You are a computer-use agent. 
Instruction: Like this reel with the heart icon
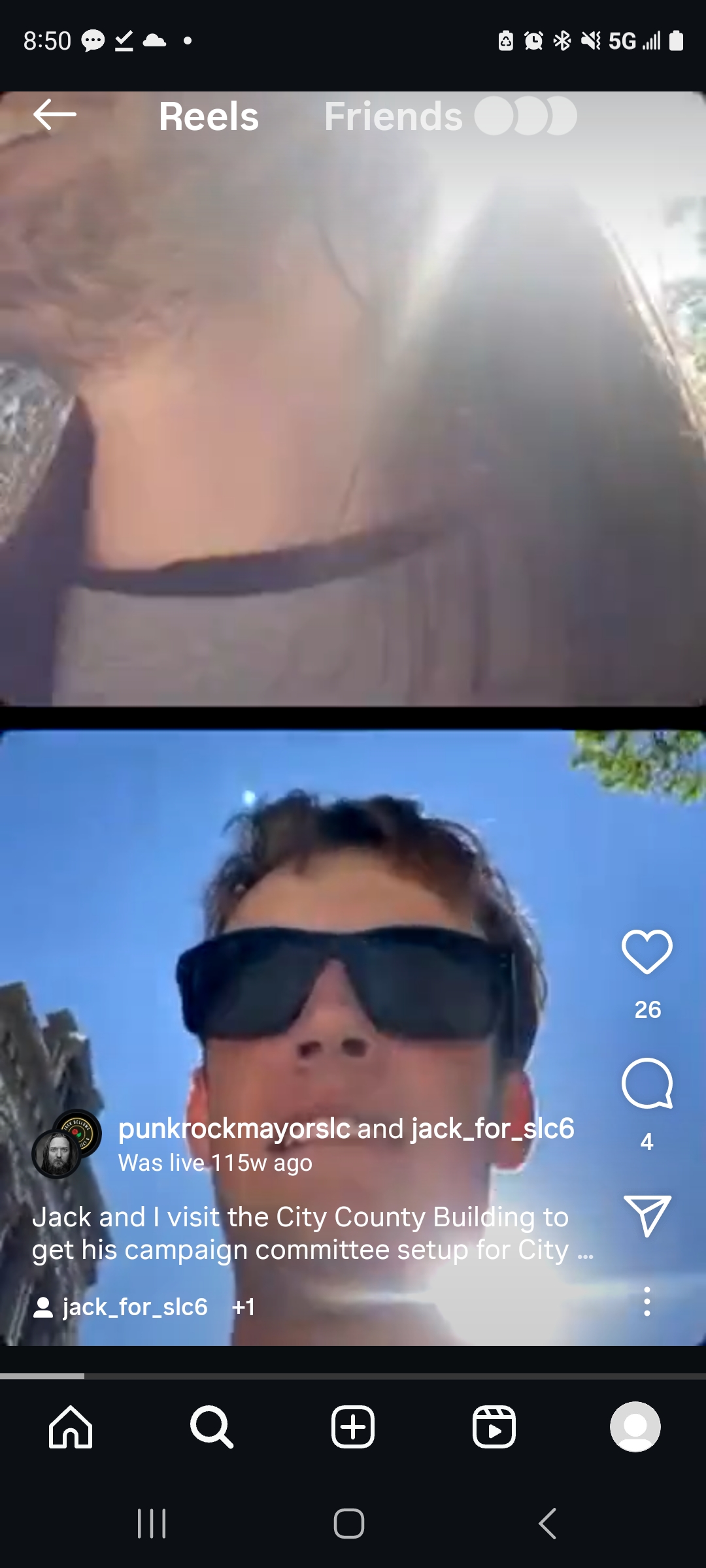point(647,953)
